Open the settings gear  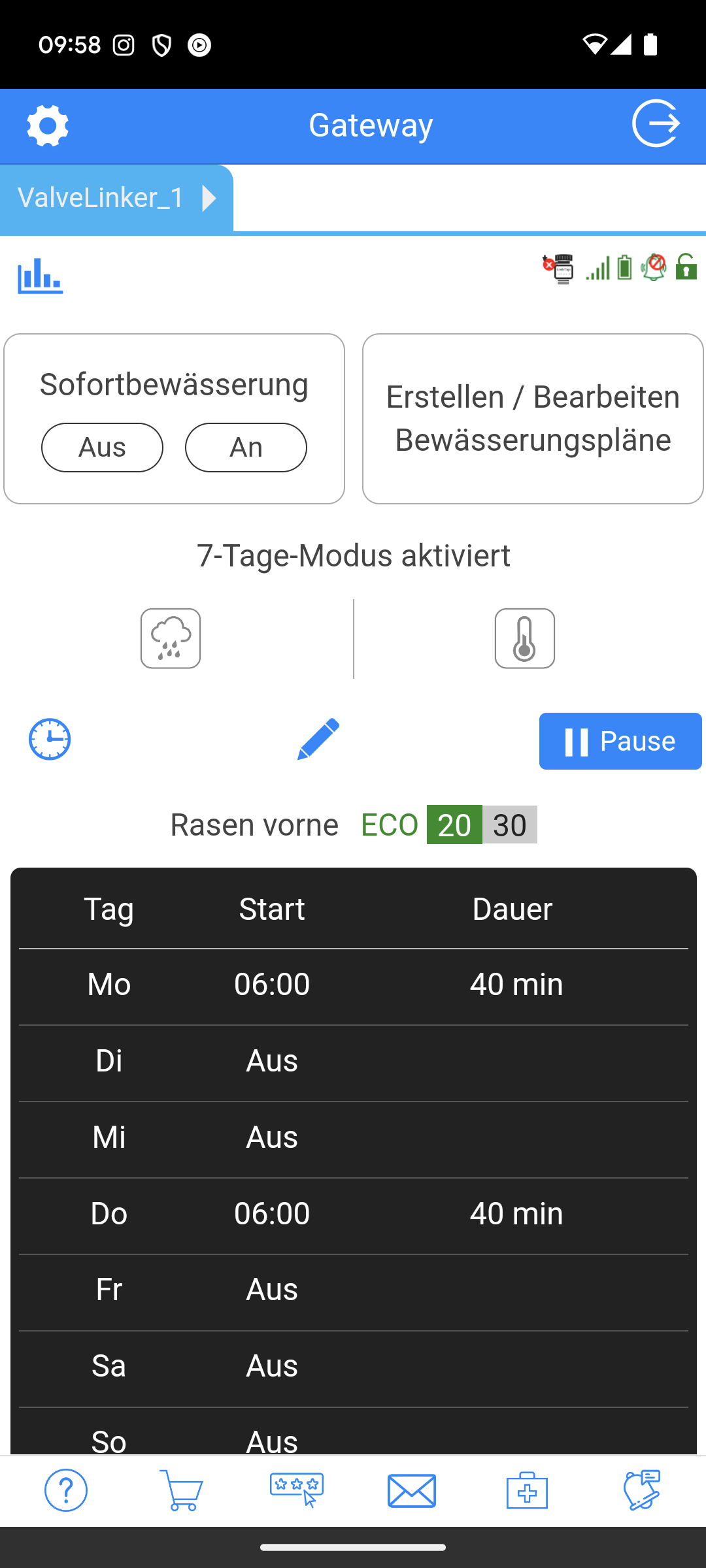coord(48,125)
